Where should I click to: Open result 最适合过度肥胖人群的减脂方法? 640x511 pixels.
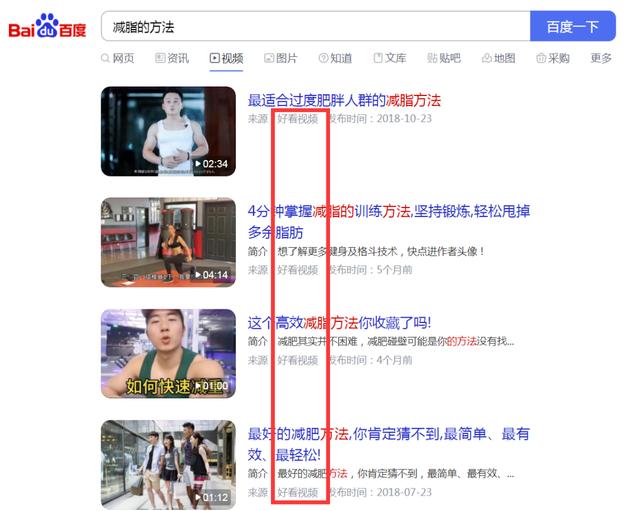(x=344, y=100)
